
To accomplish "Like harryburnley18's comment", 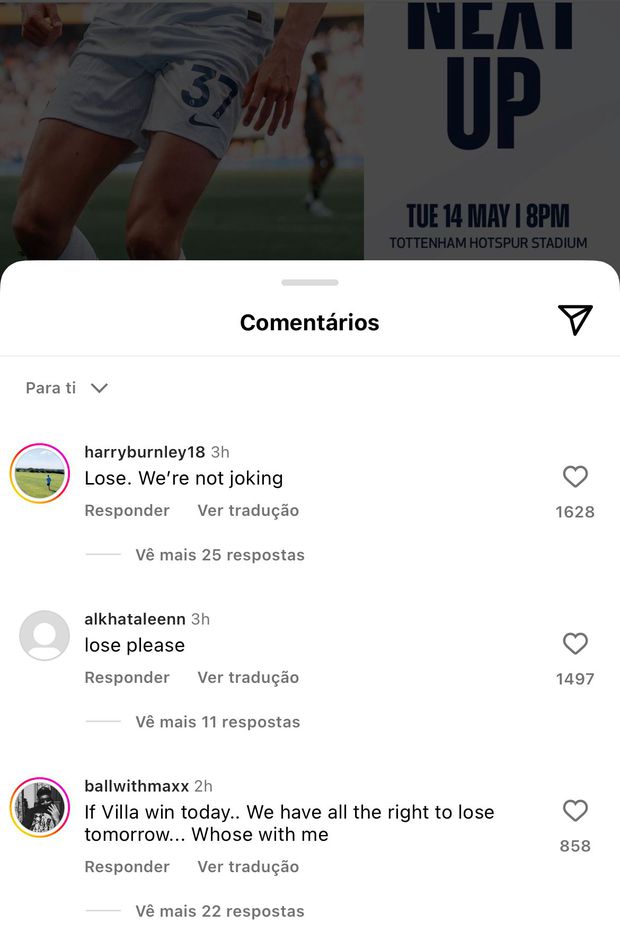I will (x=575, y=477).
